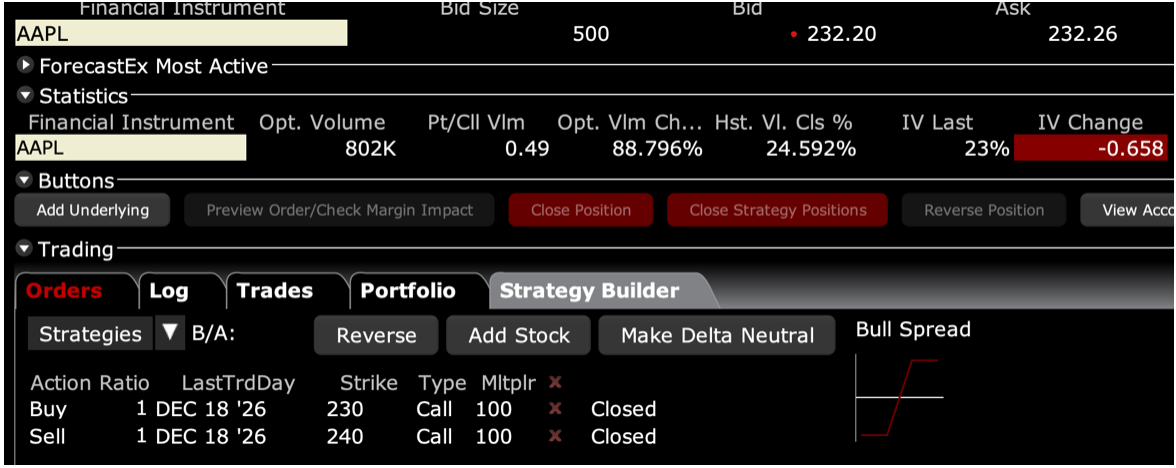
Task: Expand the ForecastEx Most Active section
Action: pos(26,67)
